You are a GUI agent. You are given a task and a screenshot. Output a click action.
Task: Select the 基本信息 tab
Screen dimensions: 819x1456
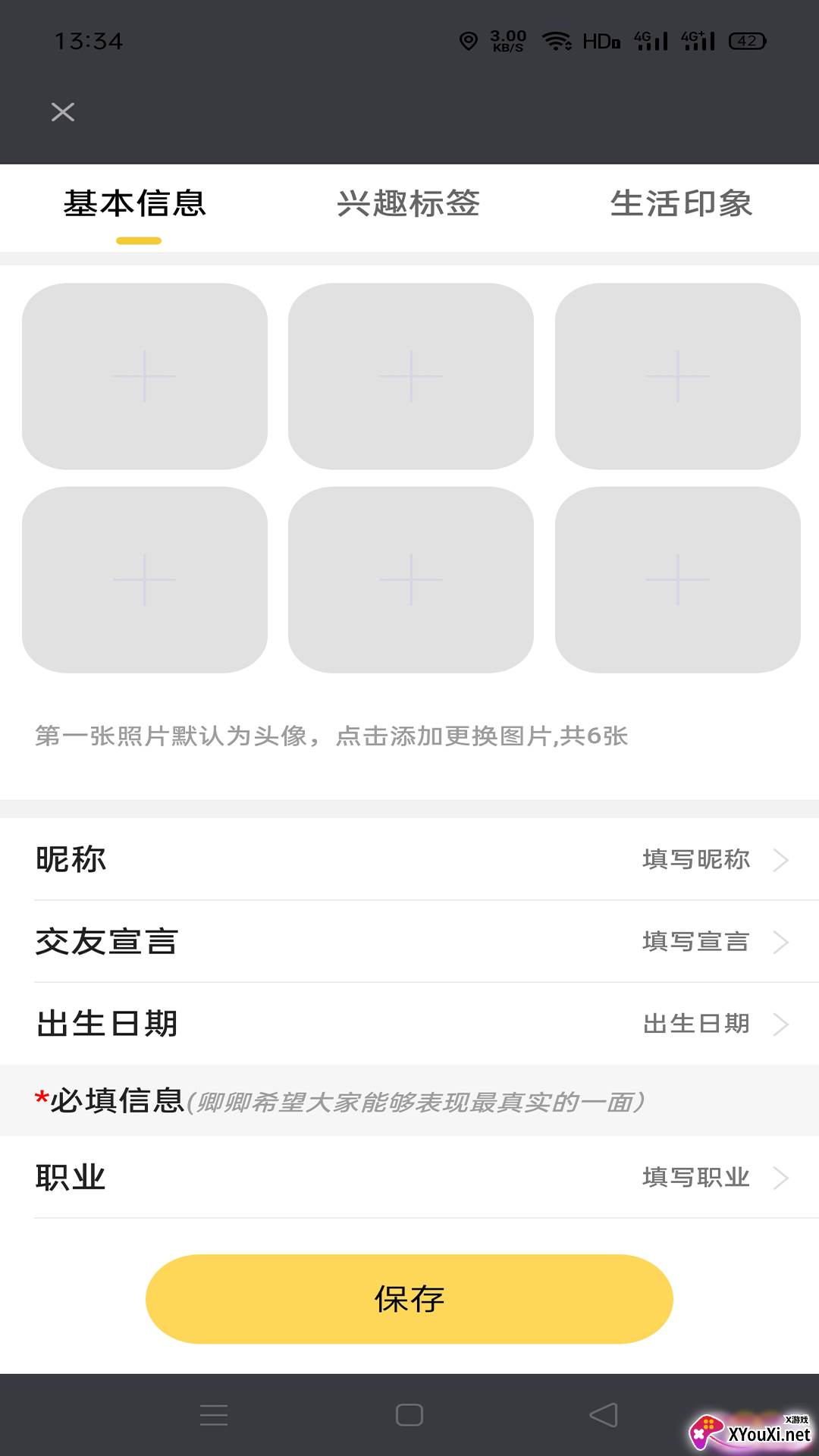click(135, 204)
